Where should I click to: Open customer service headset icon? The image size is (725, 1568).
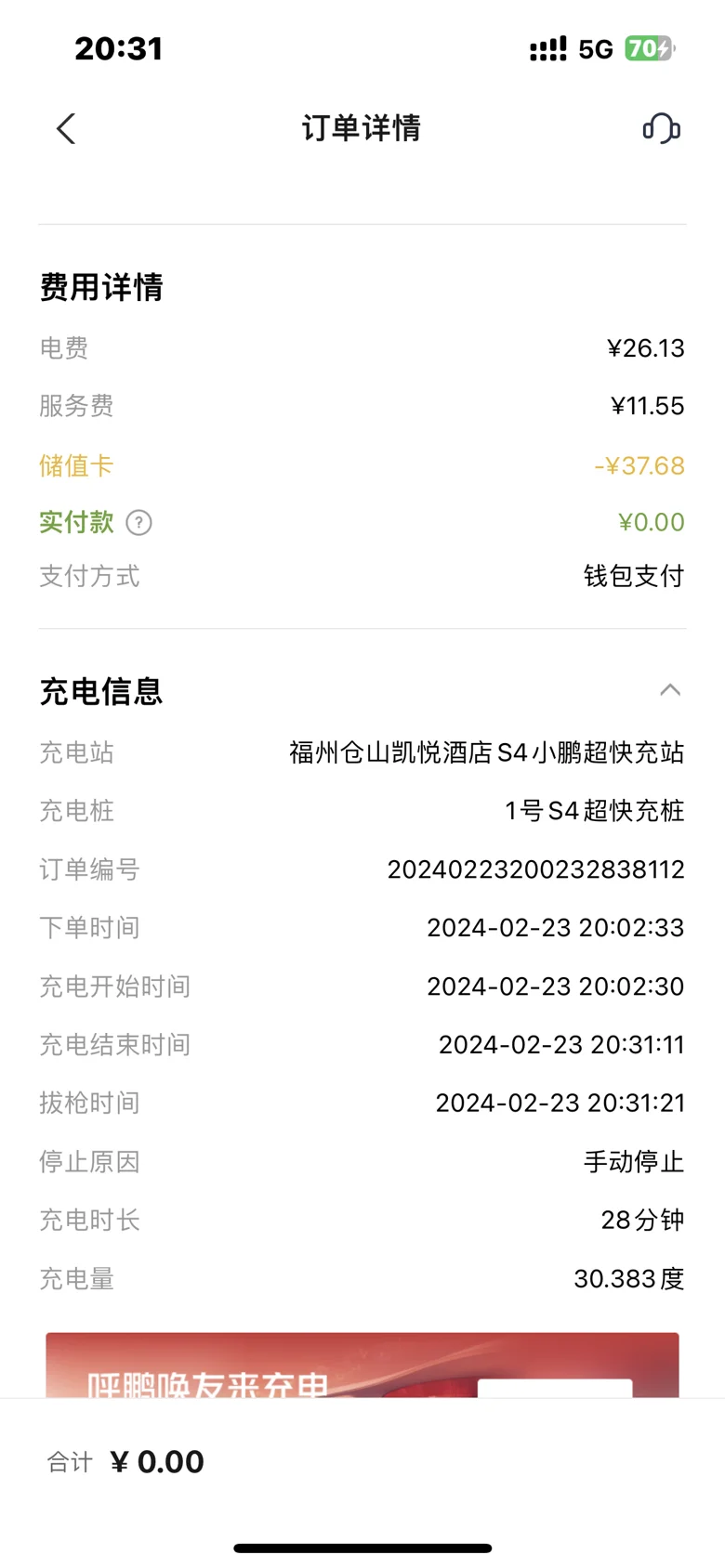(x=661, y=128)
